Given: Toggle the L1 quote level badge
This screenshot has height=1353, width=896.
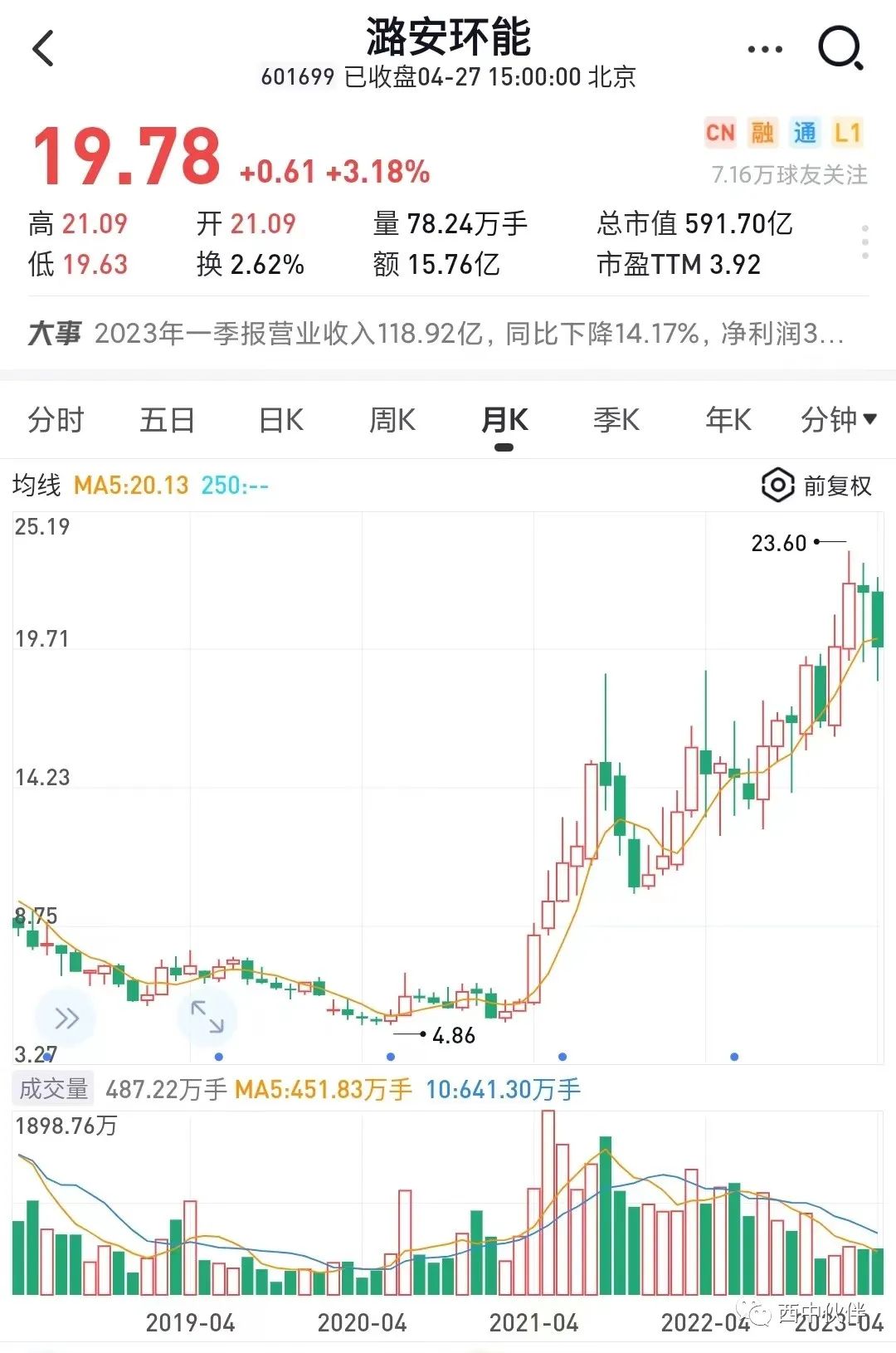Looking at the screenshot, I should [846, 133].
